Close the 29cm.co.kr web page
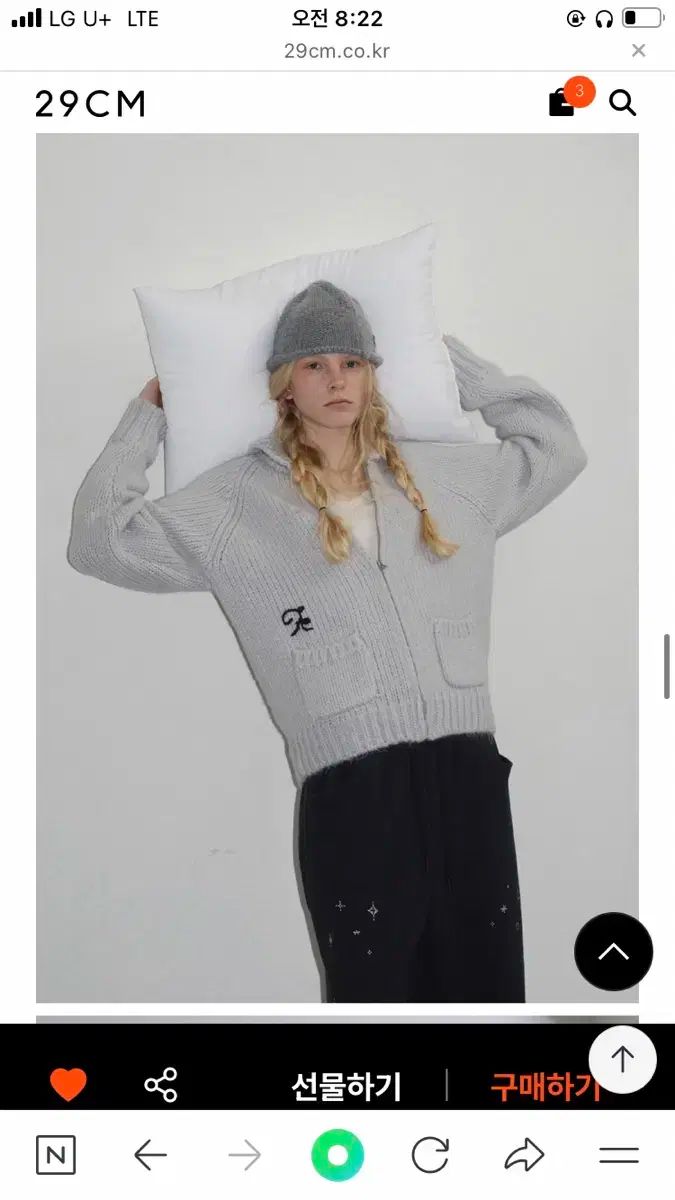This screenshot has height=1200, width=675. 638,51
